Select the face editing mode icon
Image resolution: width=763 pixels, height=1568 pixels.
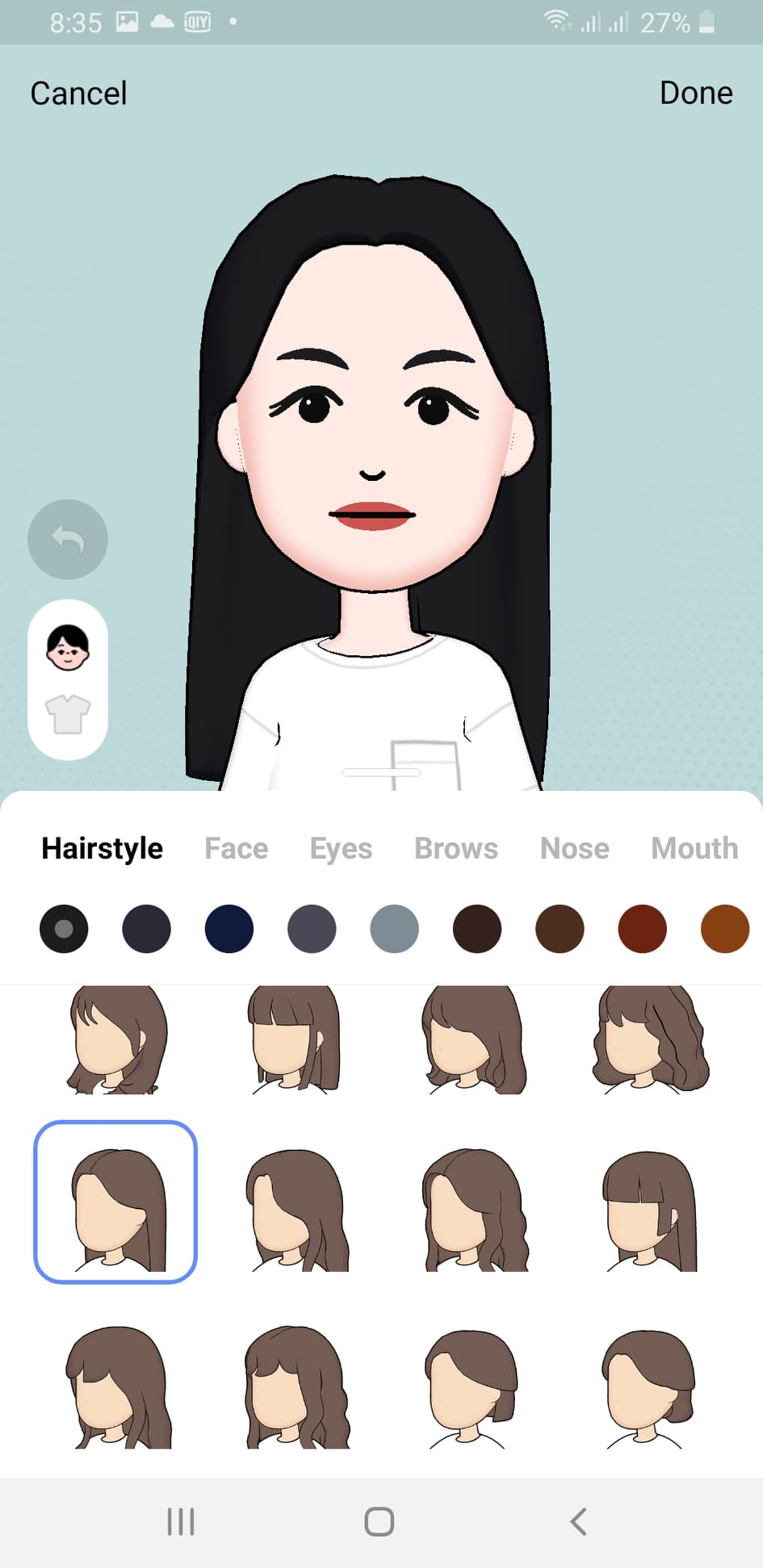tap(68, 647)
